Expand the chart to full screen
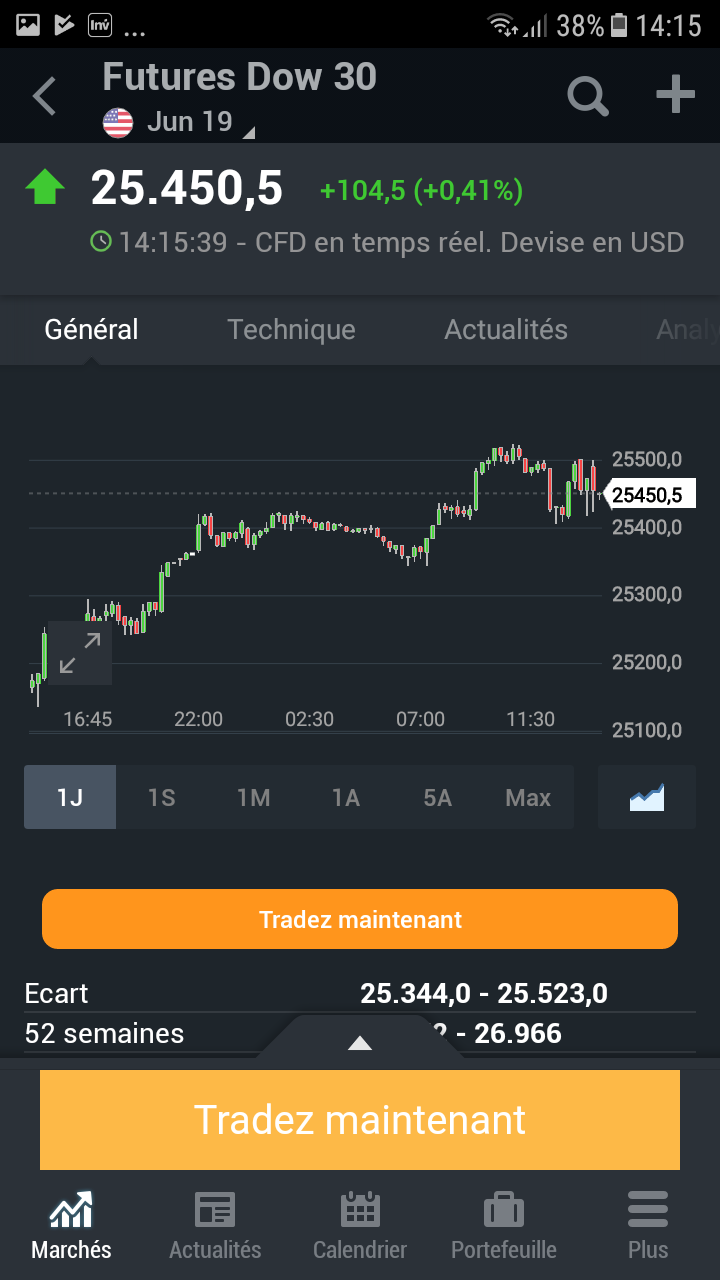Image resolution: width=720 pixels, height=1280 pixels. coord(79,653)
